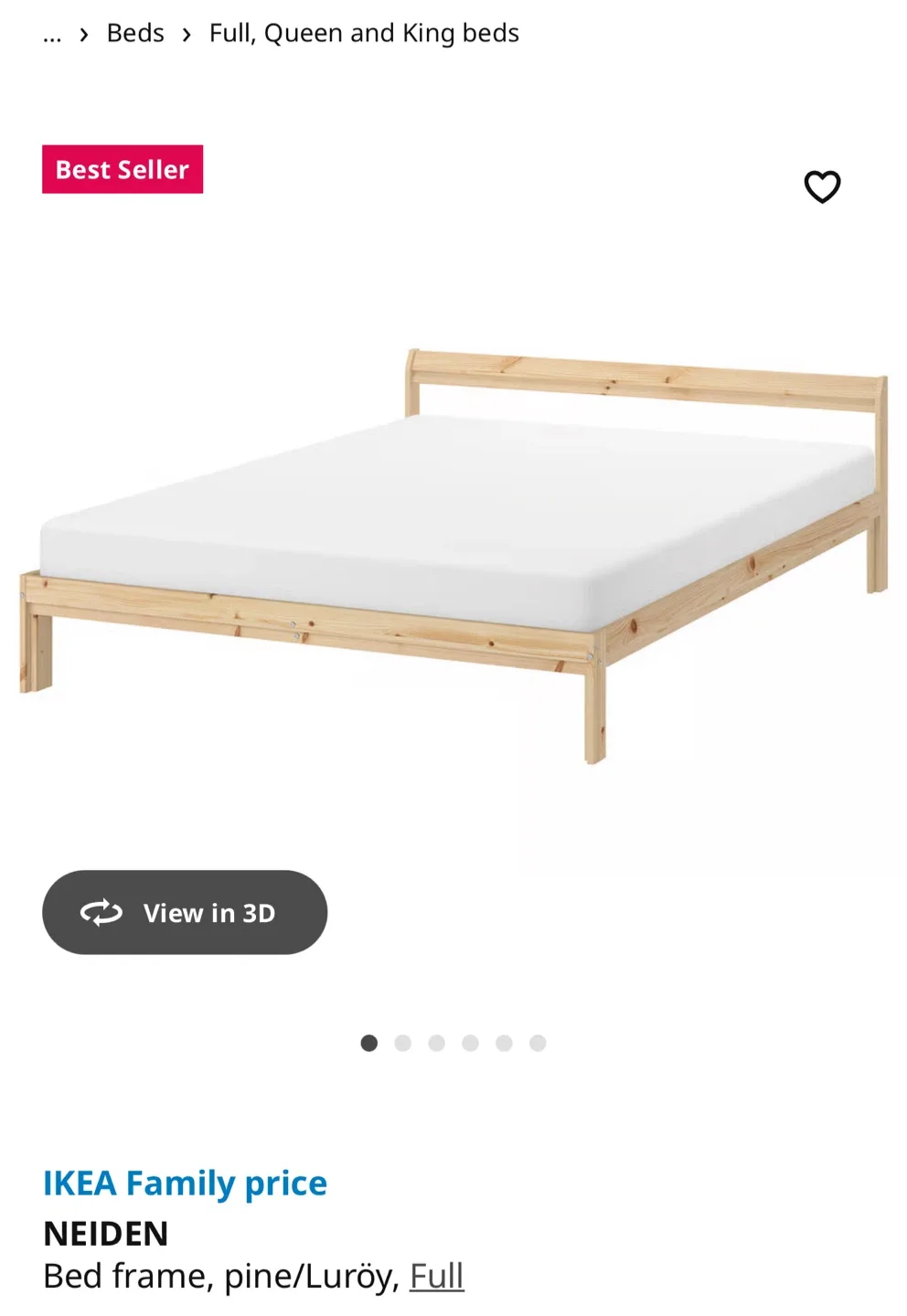
Task: Click the 3D rotation arrows icon
Action: 103,912
